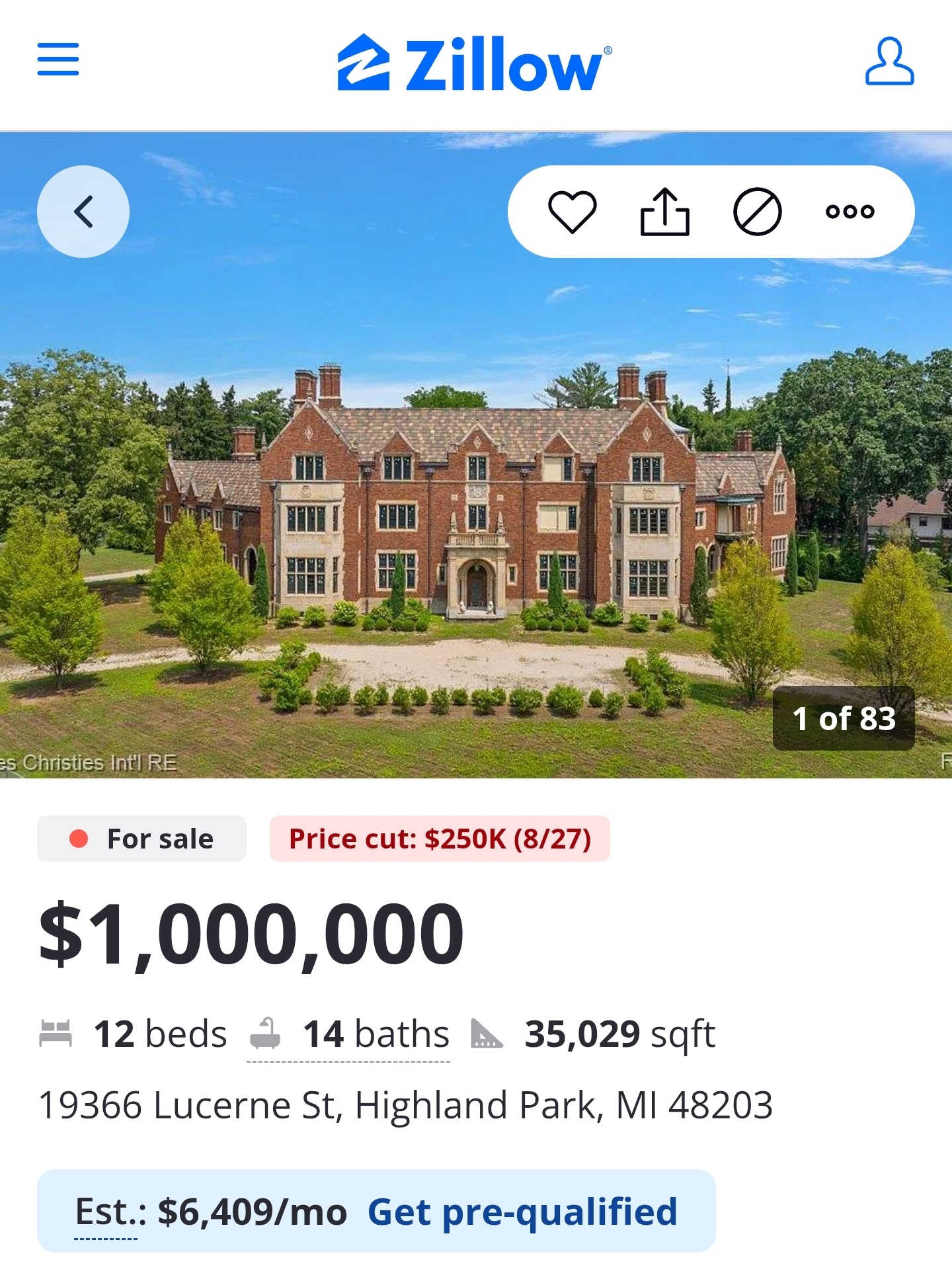Screen dimensions: 952x1285
Task: Tap Get pre-qualified link
Action: click(x=522, y=1212)
